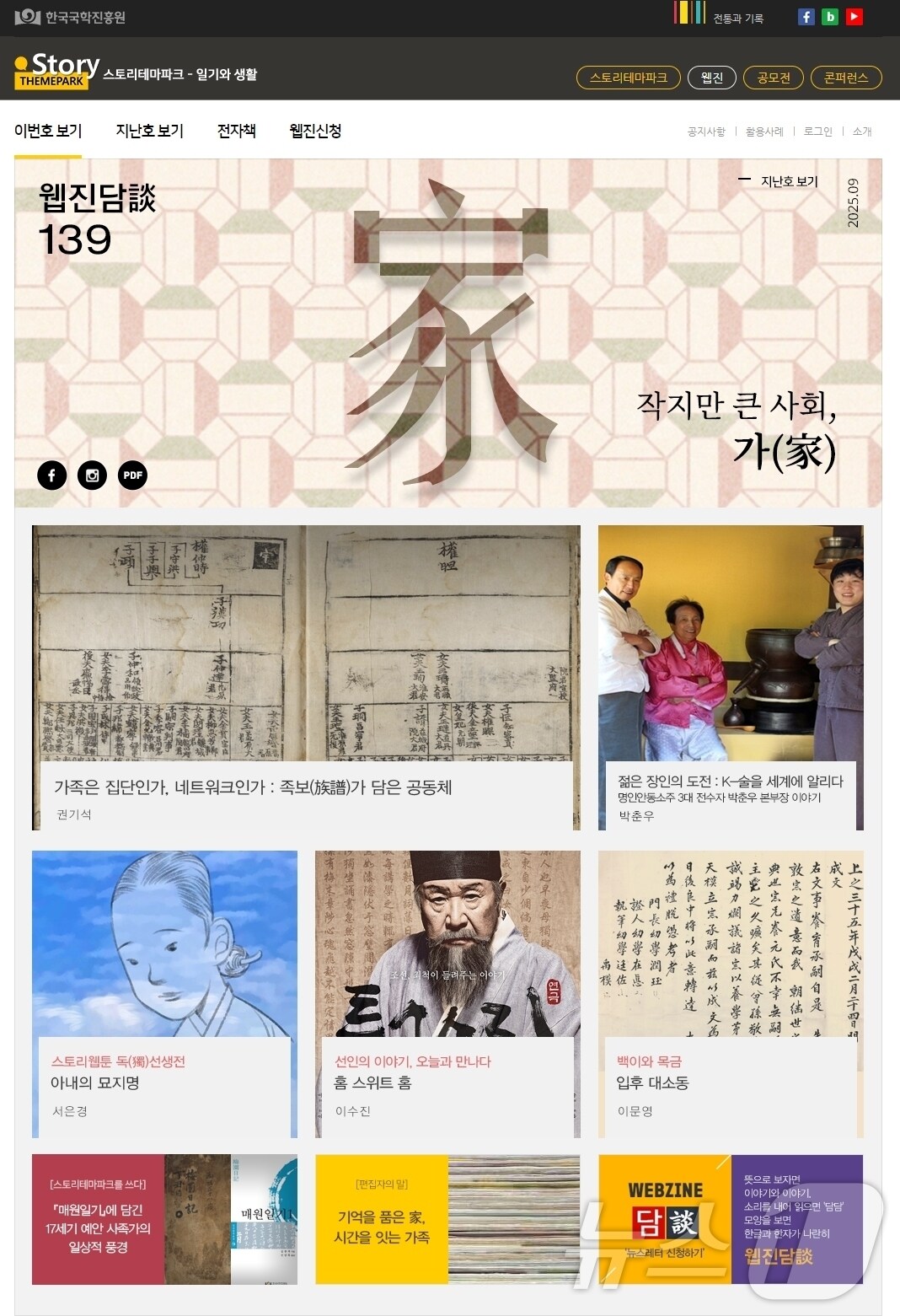The height and width of the screenshot is (1316, 900).
Task: Download issue via the PDF icon
Action: click(x=132, y=475)
